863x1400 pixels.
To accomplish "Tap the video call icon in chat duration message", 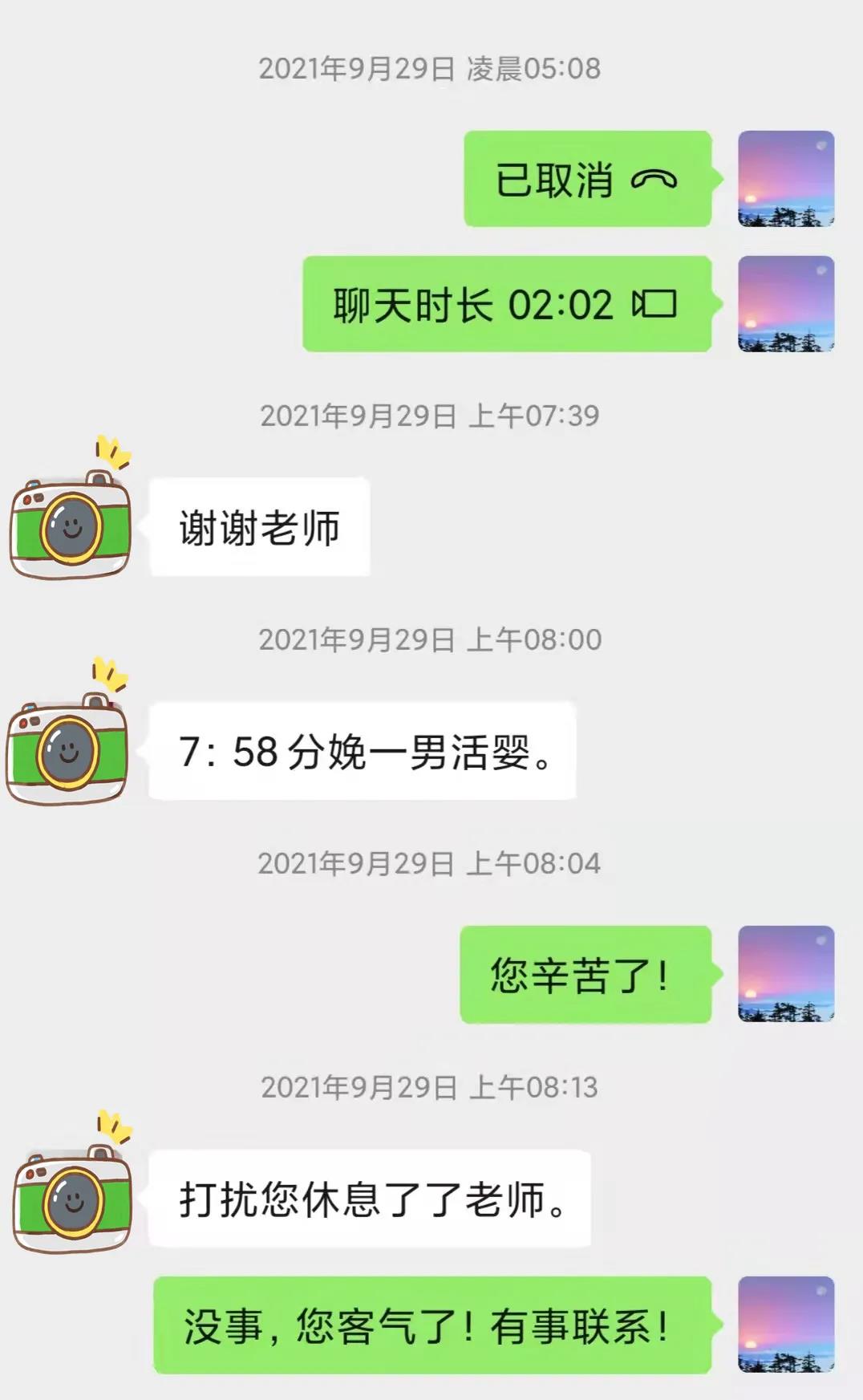I will point(653,306).
